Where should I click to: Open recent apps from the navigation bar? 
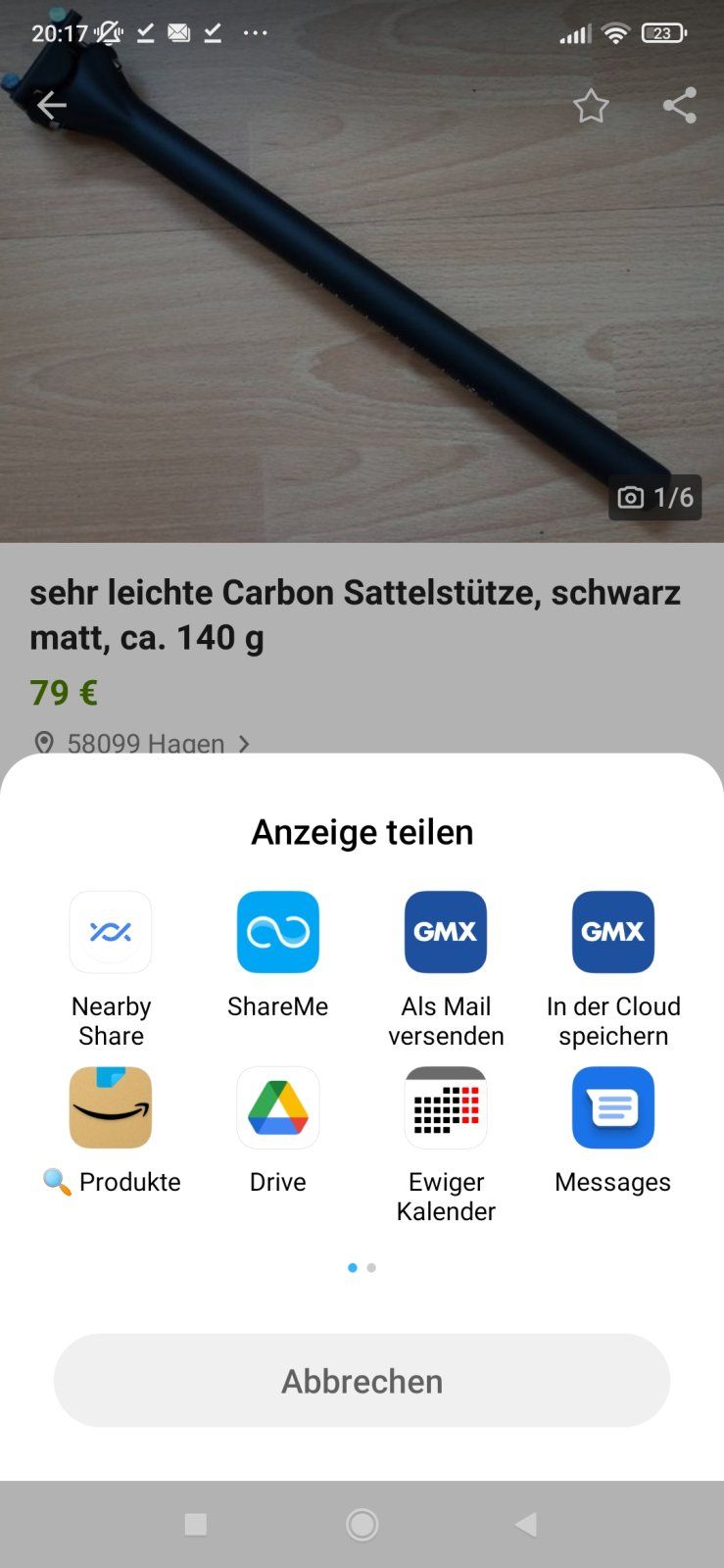tap(196, 1524)
